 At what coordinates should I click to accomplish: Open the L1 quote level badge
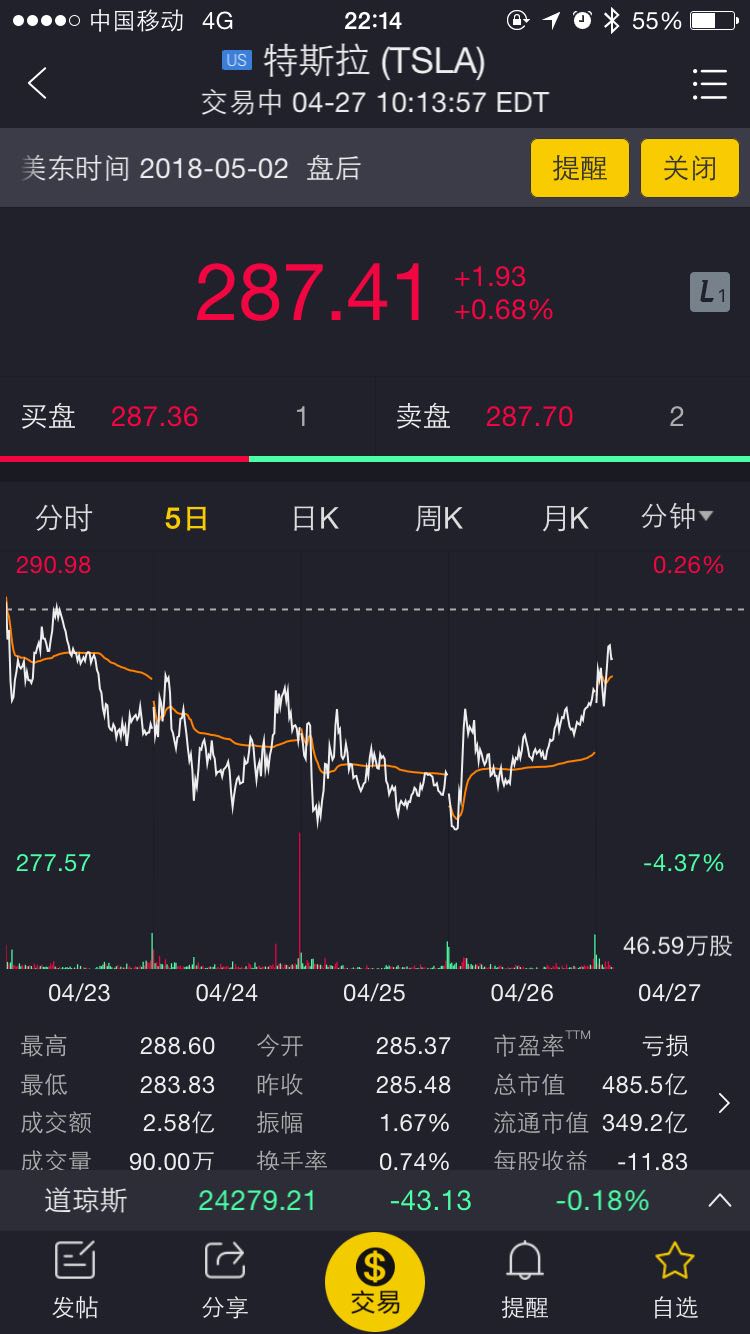tap(709, 292)
